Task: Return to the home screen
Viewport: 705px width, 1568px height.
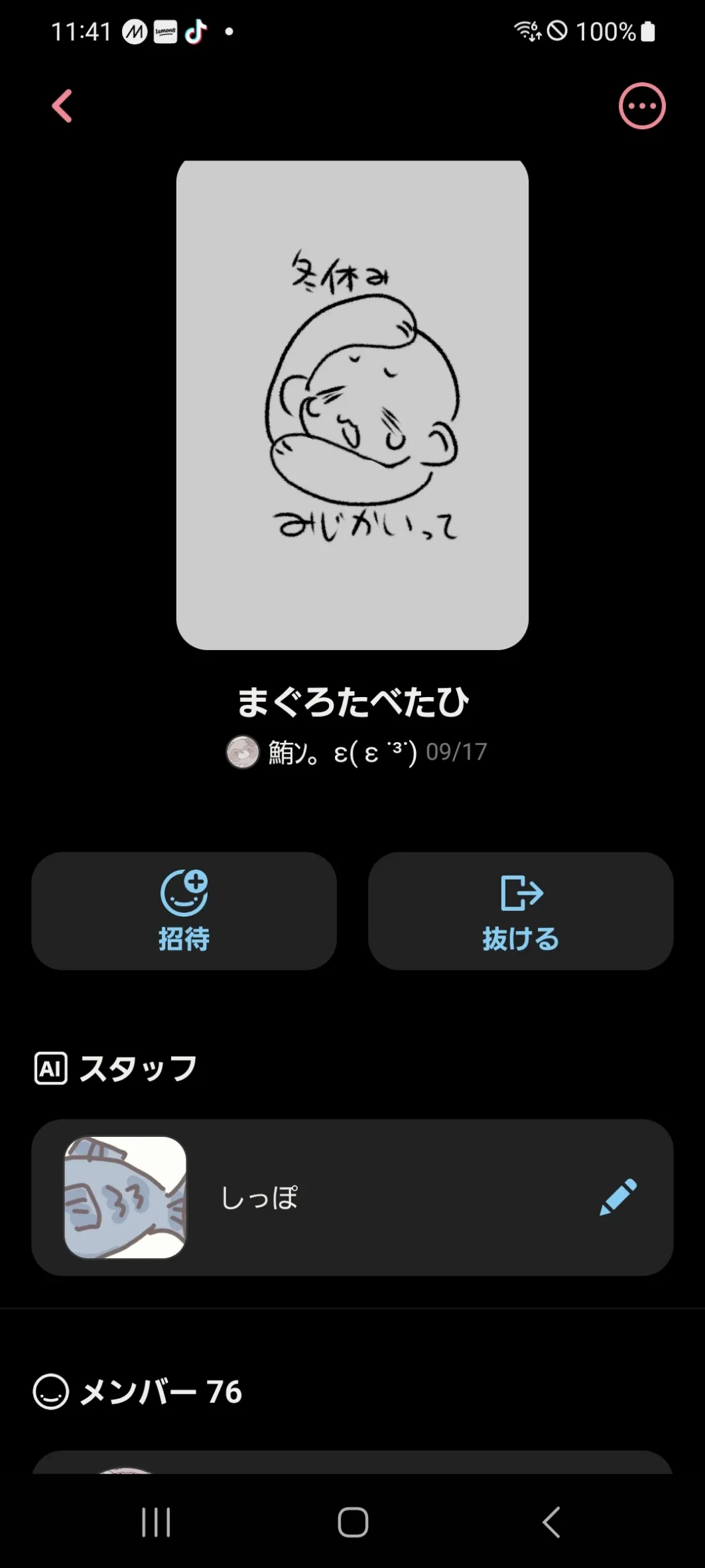Action: 353,1522
